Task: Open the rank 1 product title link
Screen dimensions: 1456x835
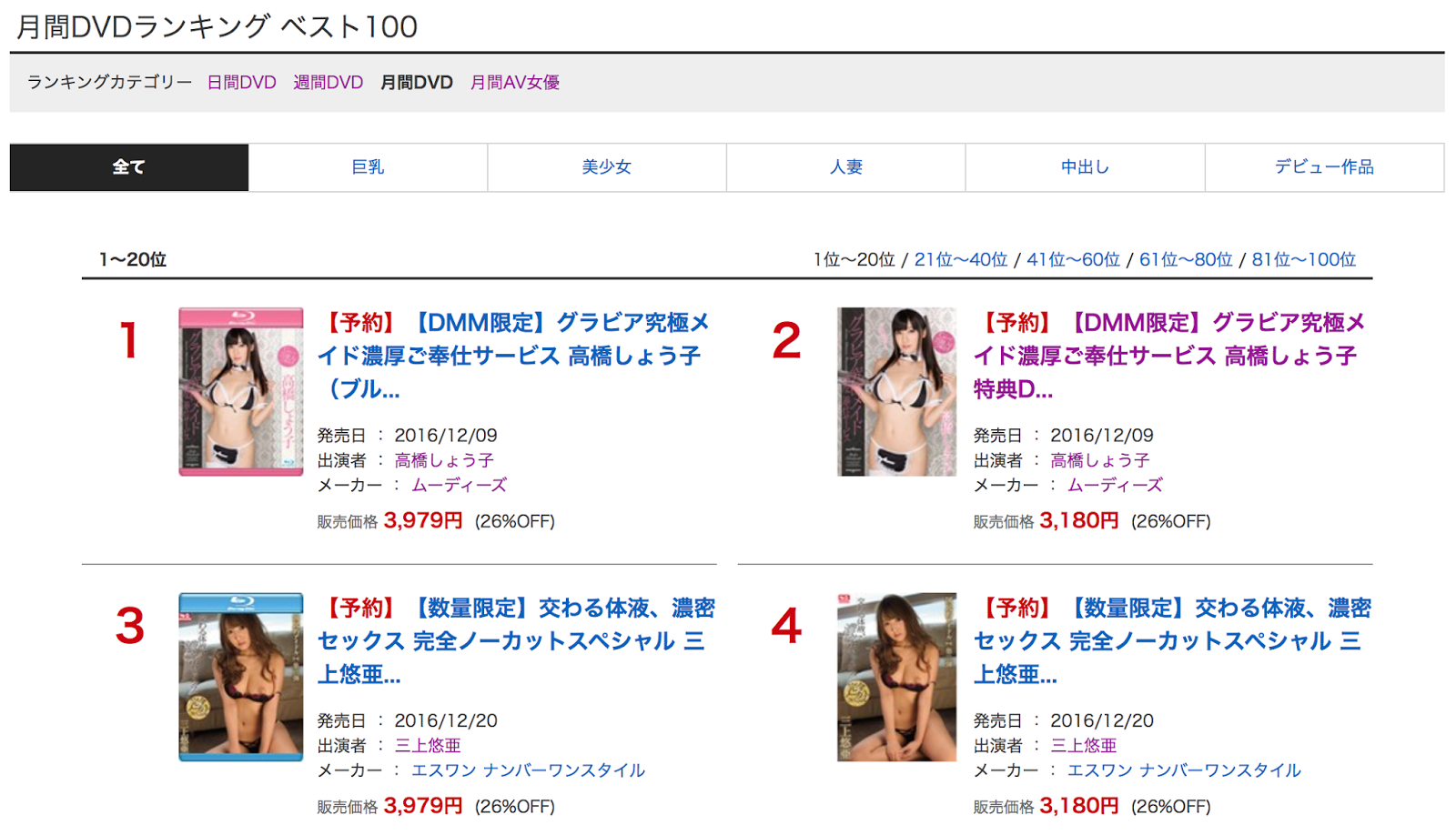Action: 512,356
